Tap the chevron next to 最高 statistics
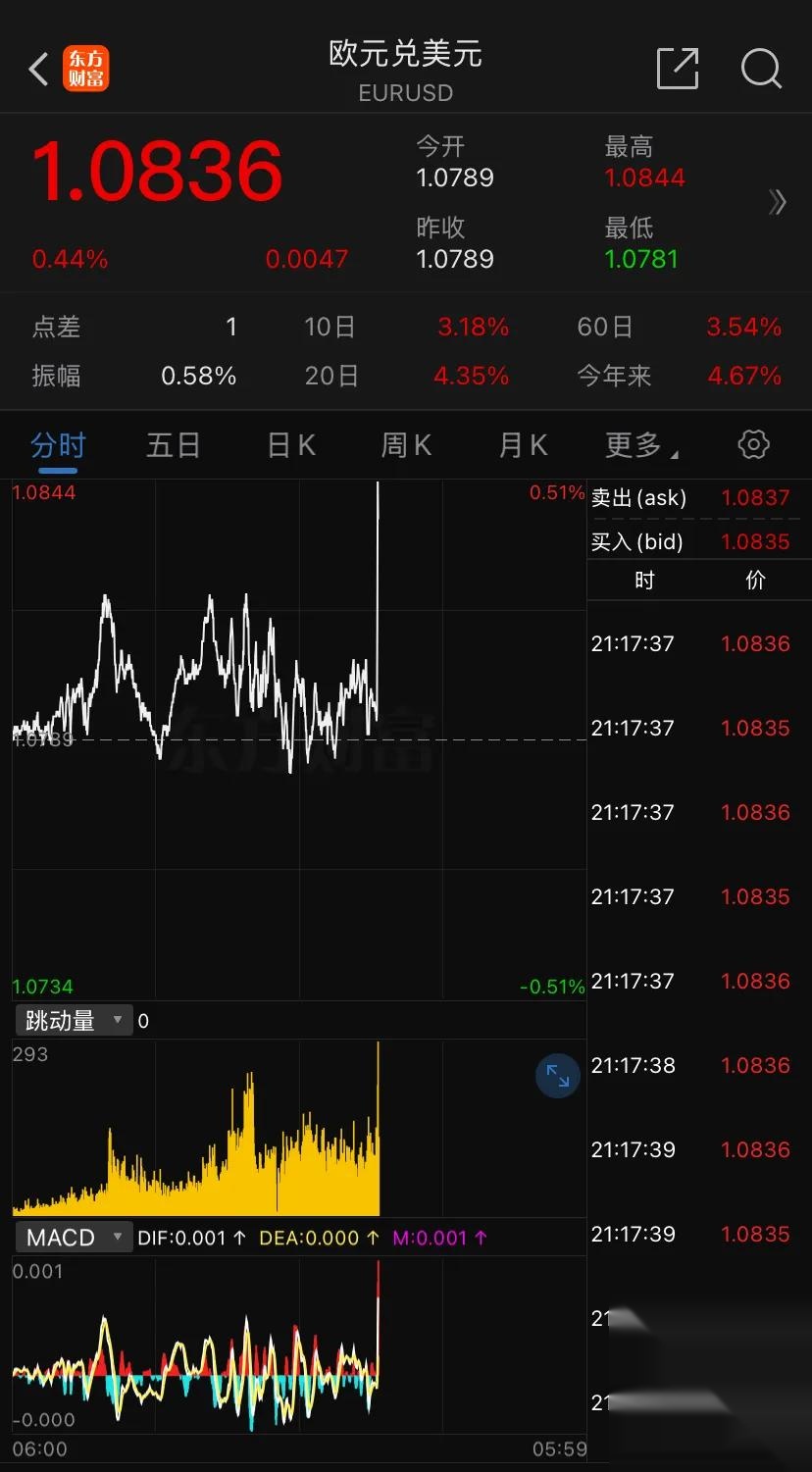The width and height of the screenshot is (812, 1472). [778, 203]
